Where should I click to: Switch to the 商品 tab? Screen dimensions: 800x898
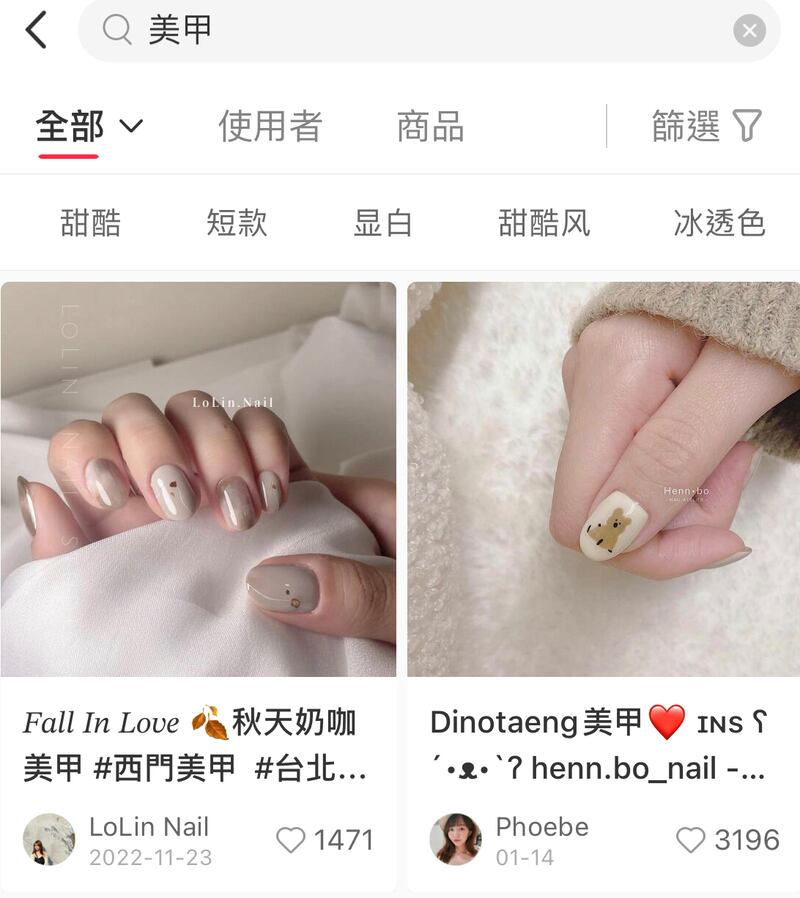point(430,127)
